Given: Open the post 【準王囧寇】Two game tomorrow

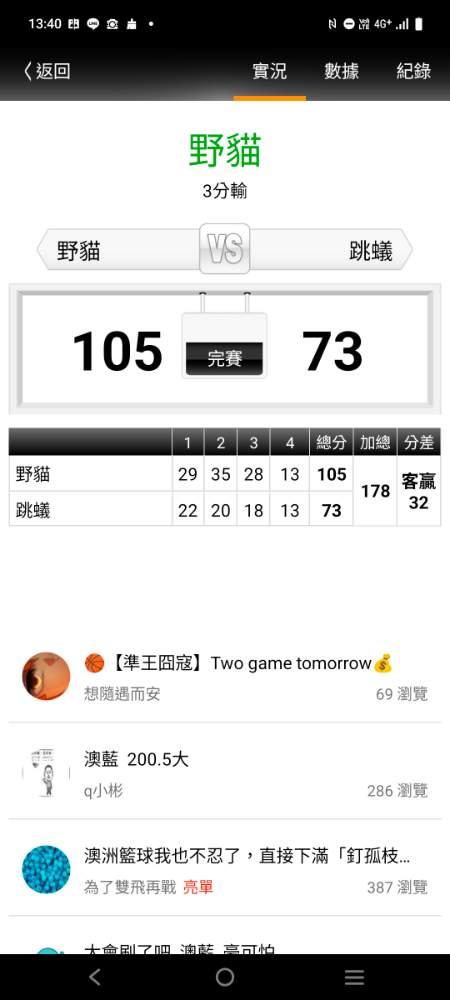Looking at the screenshot, I should click(x=225, y=675).
